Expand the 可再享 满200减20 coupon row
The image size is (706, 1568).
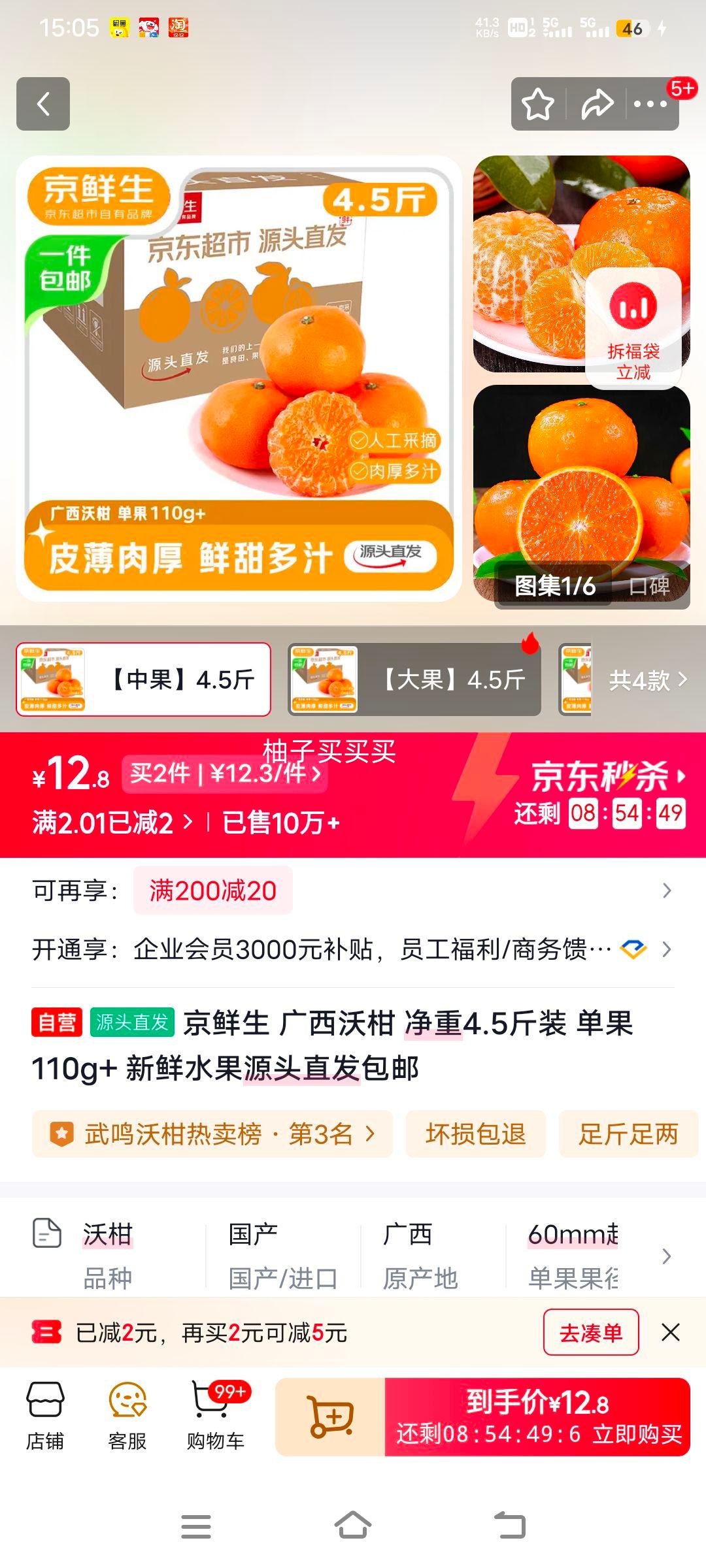coord(353,889)
